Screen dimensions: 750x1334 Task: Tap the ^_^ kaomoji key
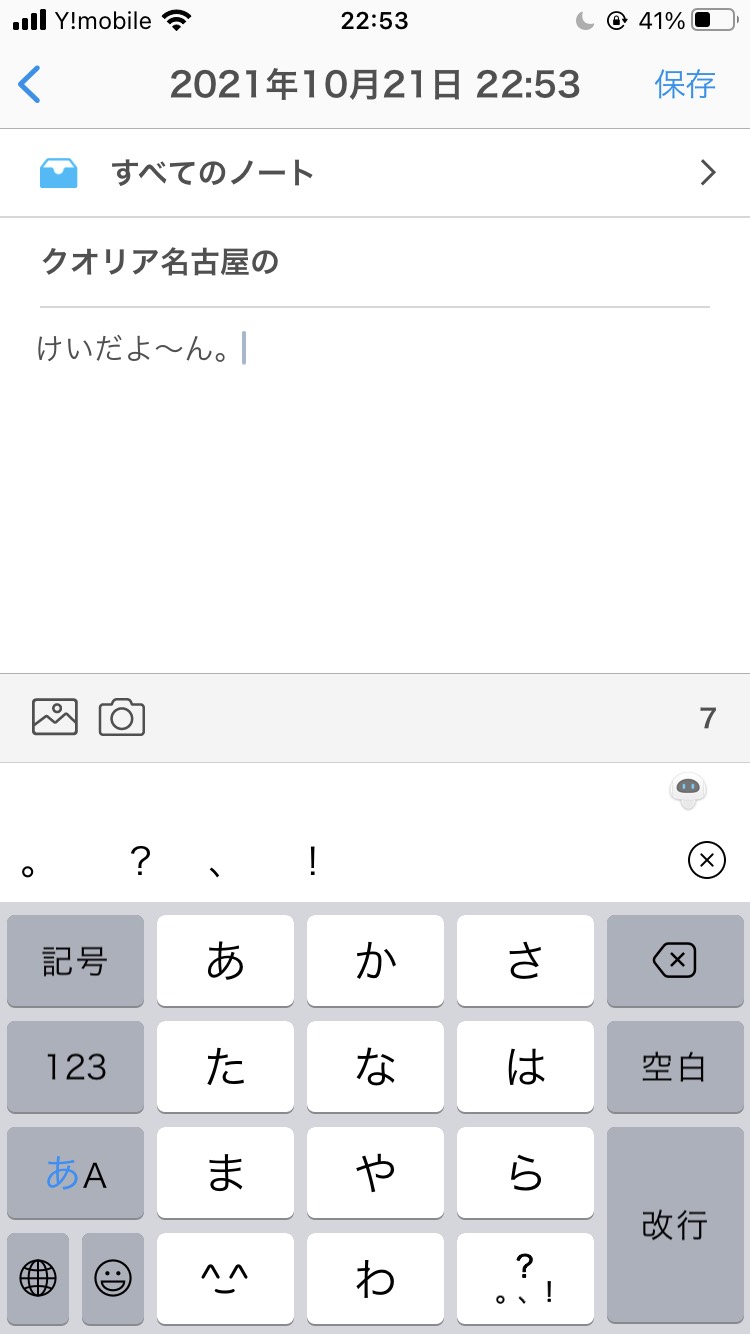click(x=225, y=1277)
